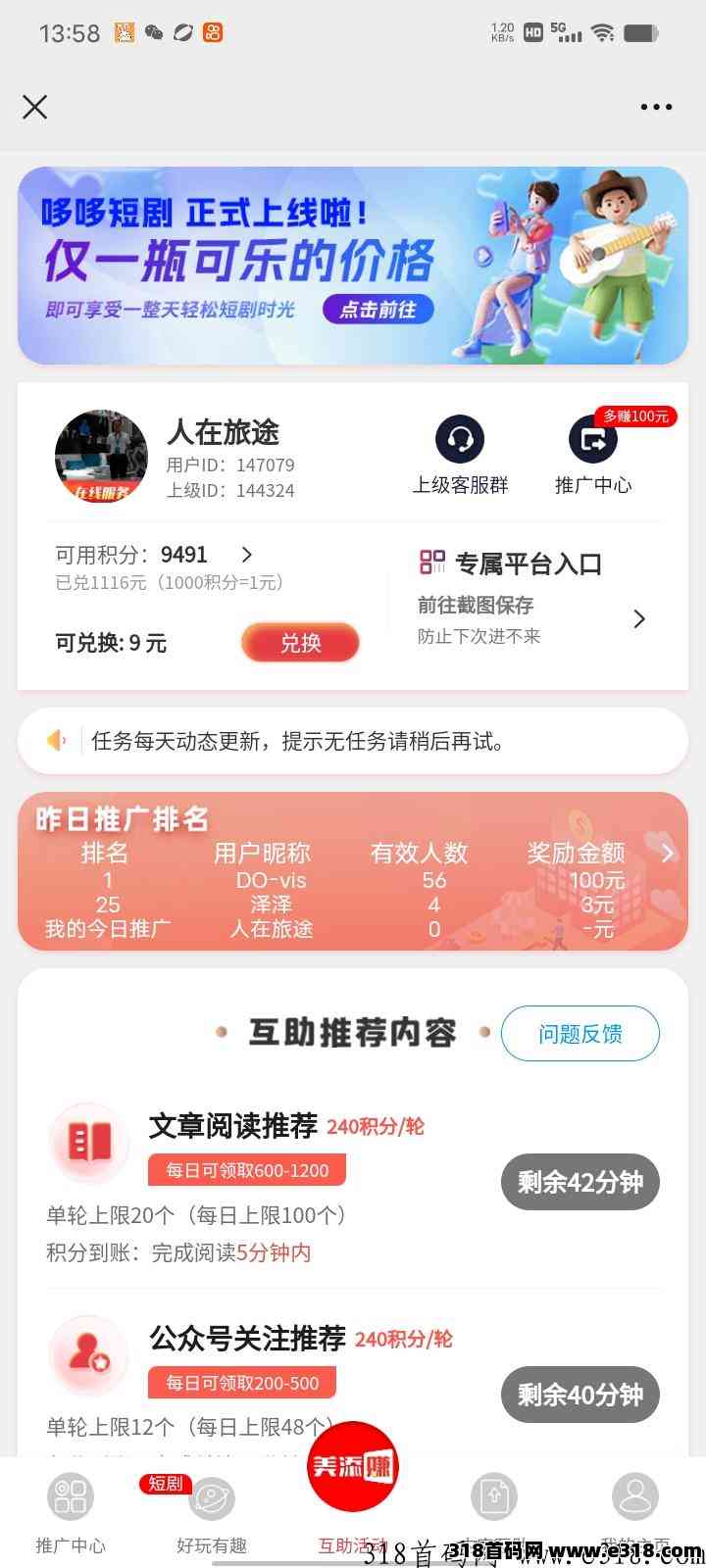Open the last bottom tab profile page
This screenshot has width=706, height=1568.
[x=634, y=1512]
